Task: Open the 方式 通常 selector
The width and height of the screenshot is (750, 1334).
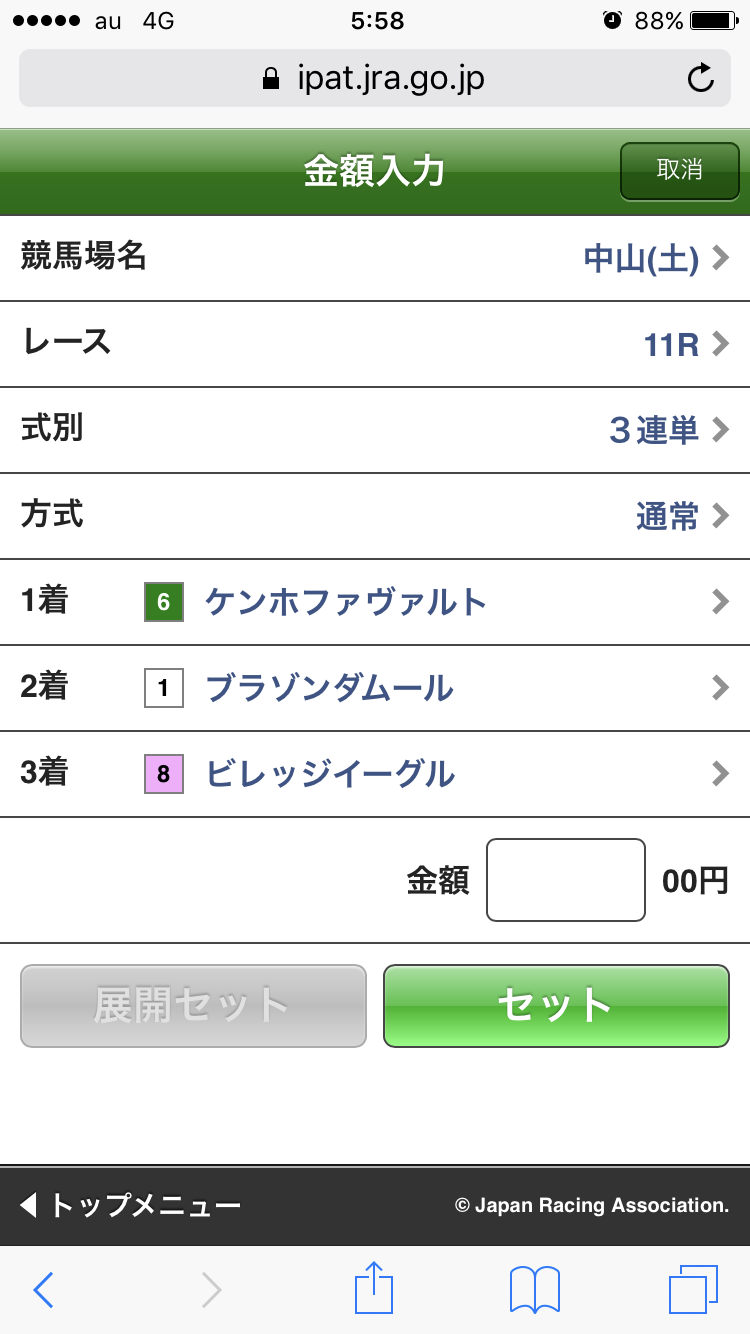Action: 719,515
